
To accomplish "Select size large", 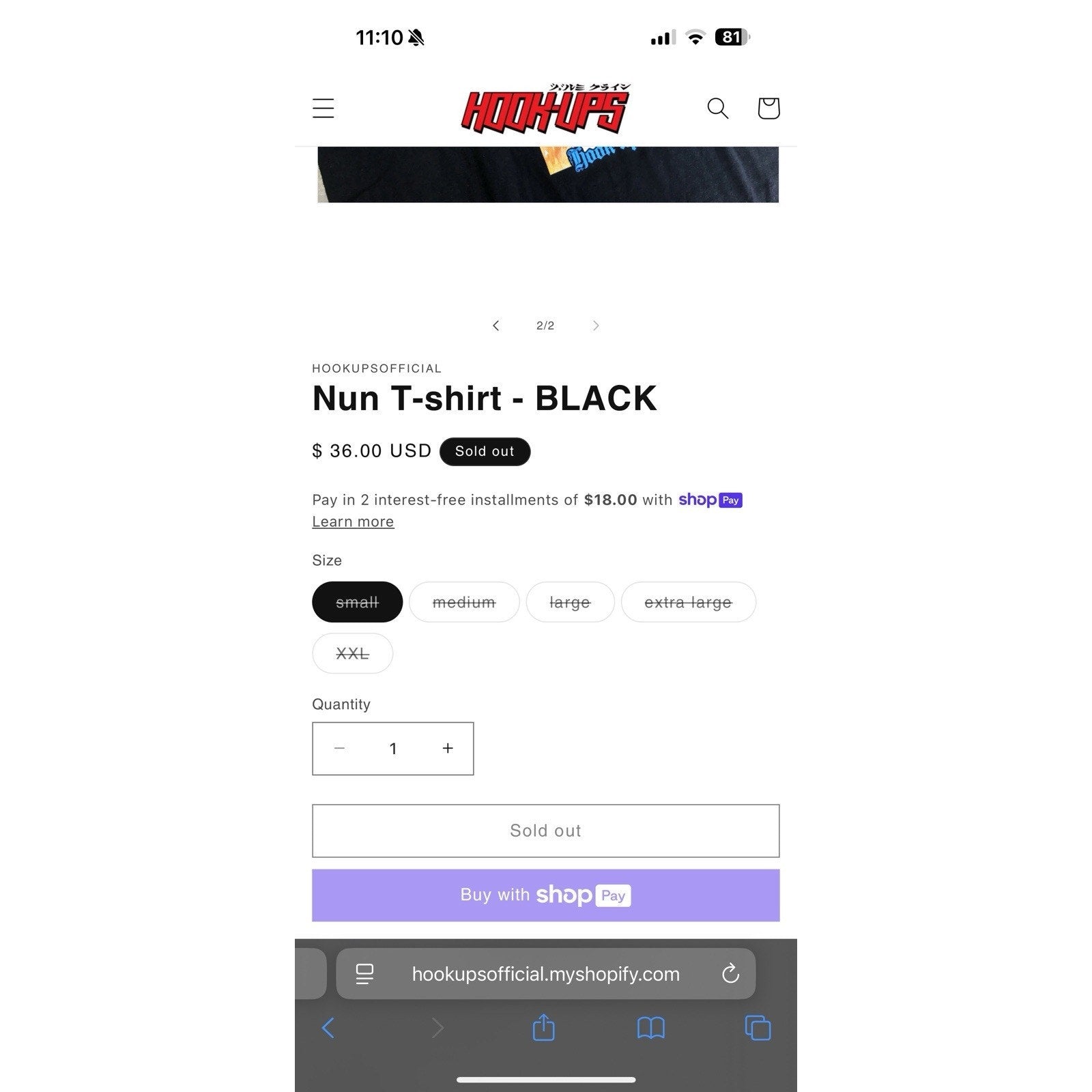I will click(570, 602).
